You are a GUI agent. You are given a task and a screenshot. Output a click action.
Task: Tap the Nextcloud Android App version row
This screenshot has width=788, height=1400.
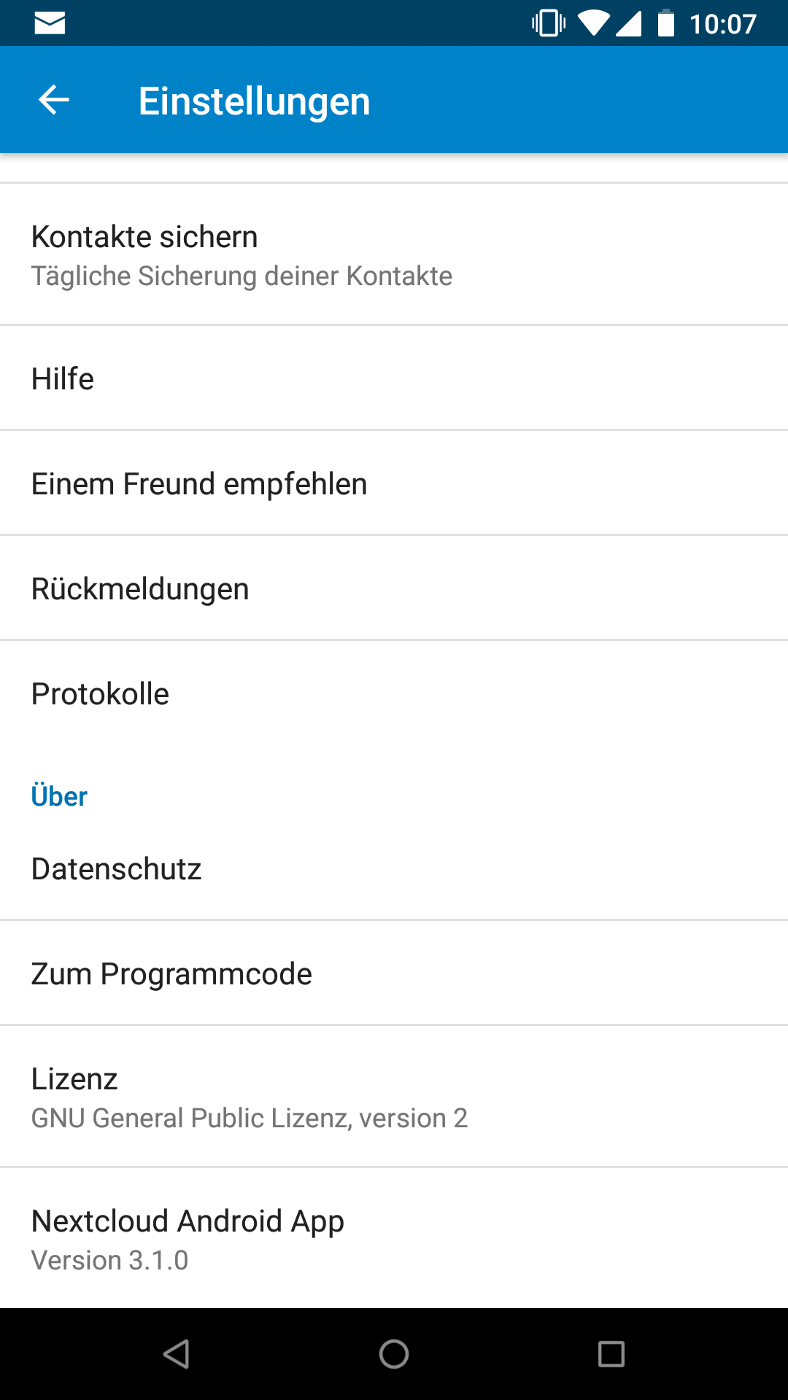point(394,1238)
